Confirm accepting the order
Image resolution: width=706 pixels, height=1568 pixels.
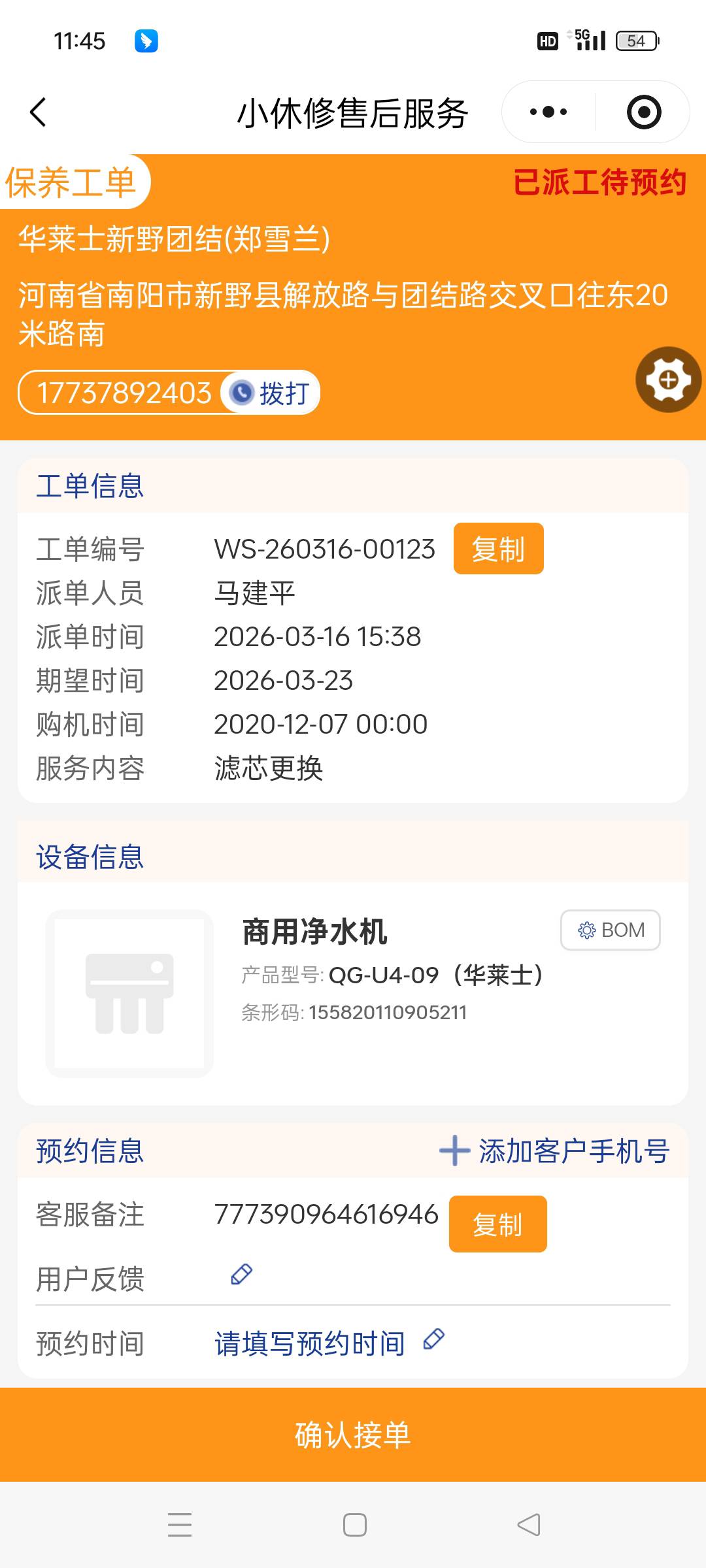click(x=353, y=1435)
